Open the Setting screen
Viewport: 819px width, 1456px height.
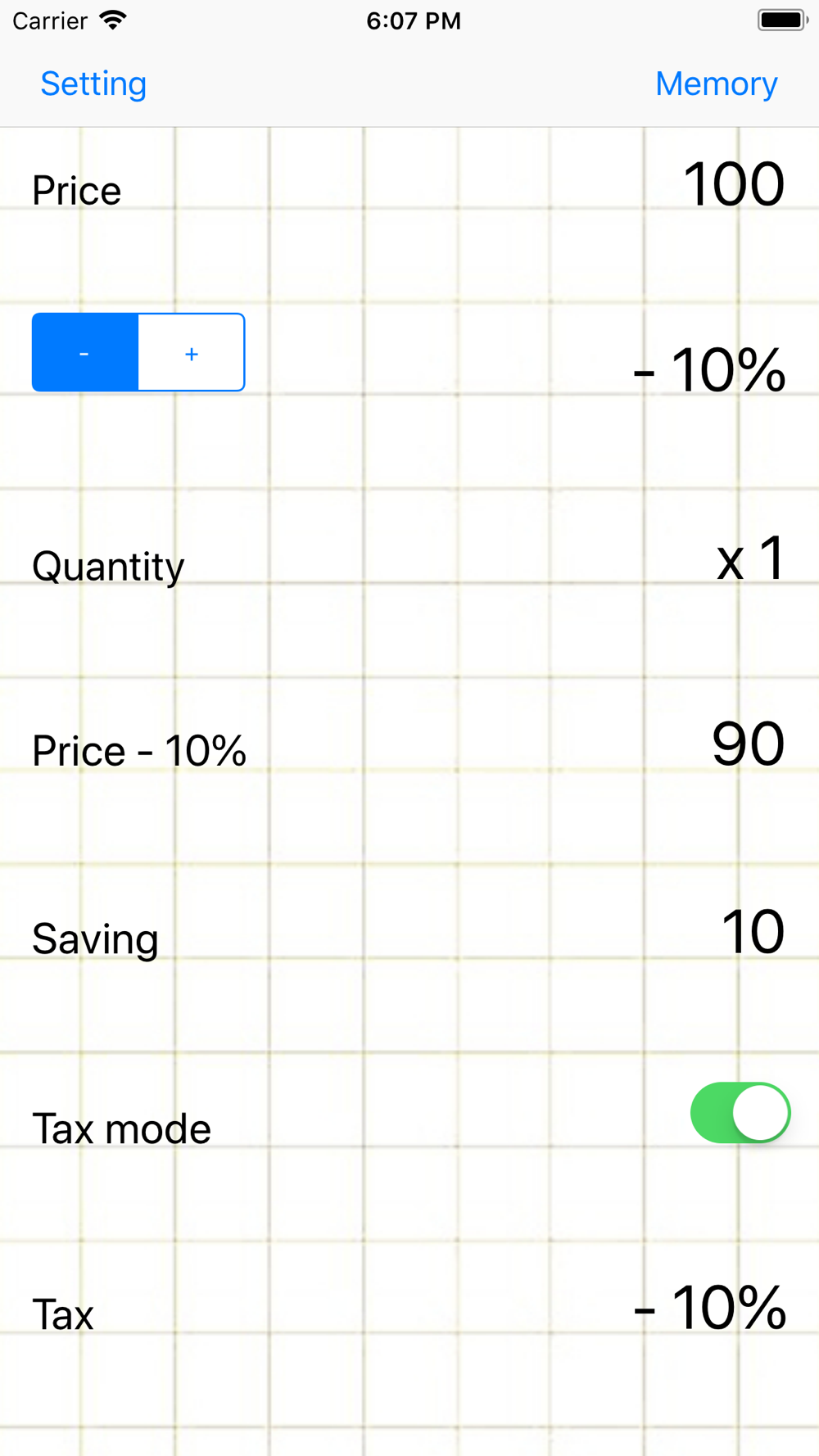pyautogui.click(x=93, y=84)
